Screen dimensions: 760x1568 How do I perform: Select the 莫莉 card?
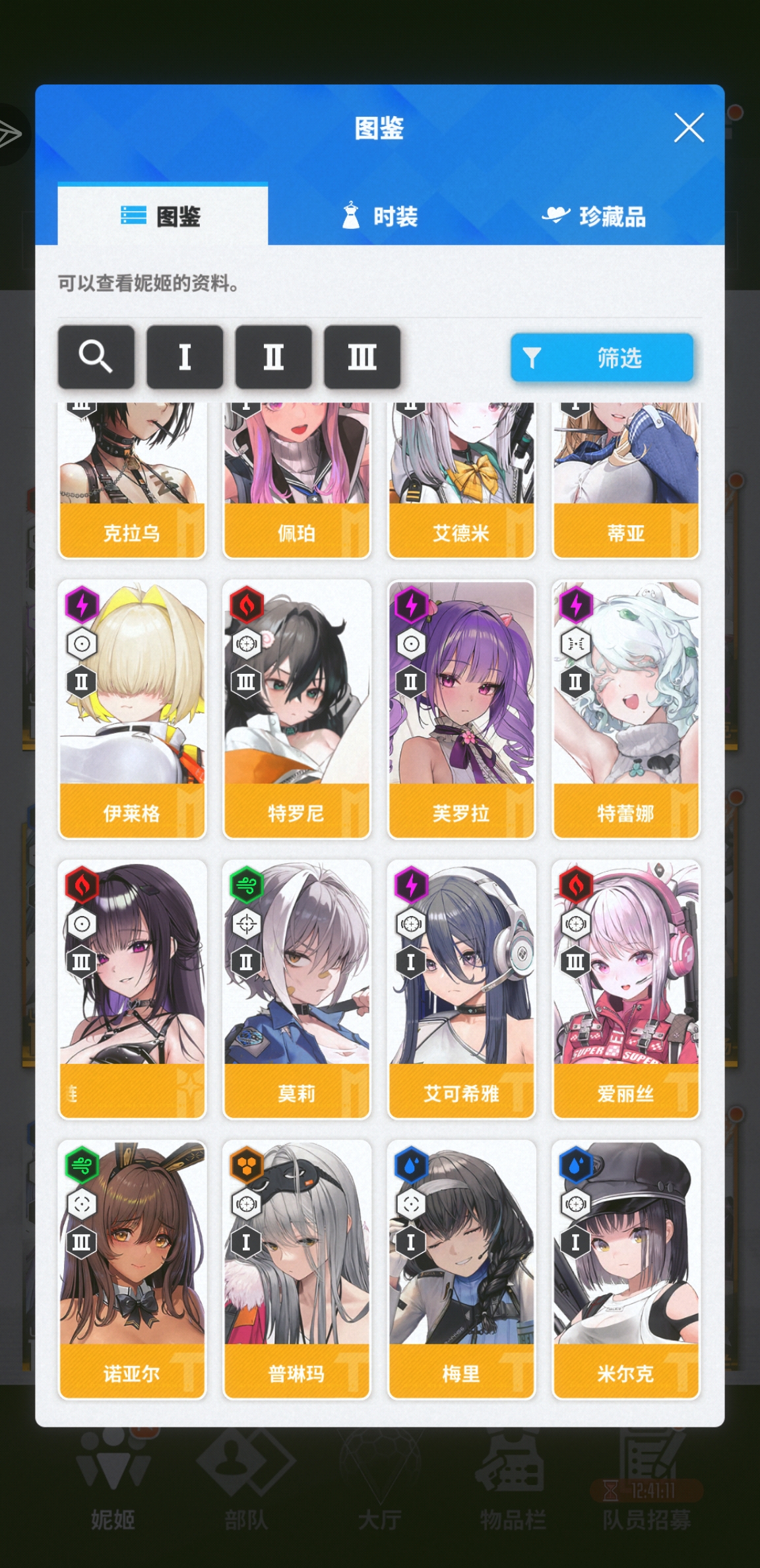[296, 990]
